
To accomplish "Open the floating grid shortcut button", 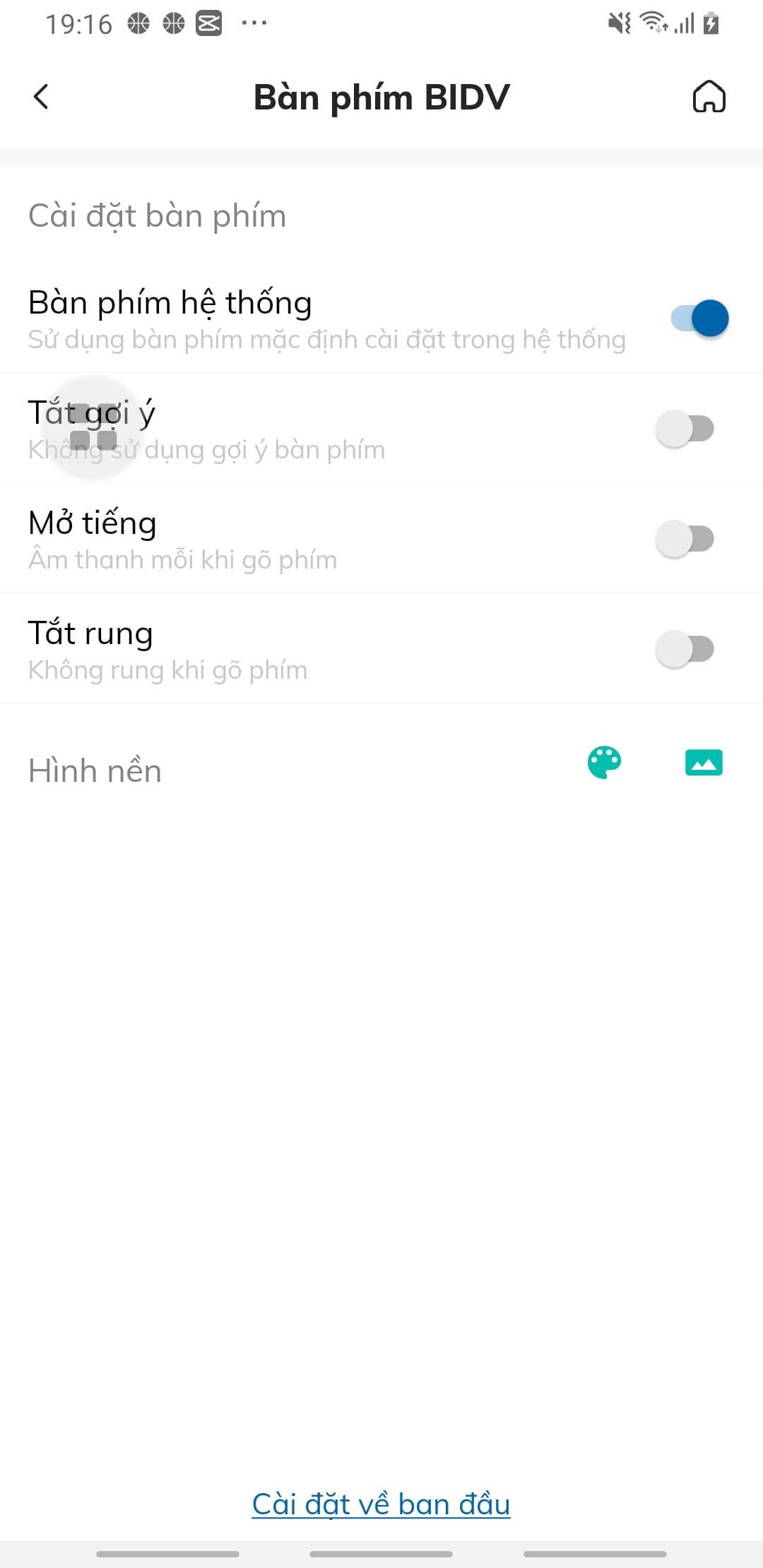I will [93, 427].
